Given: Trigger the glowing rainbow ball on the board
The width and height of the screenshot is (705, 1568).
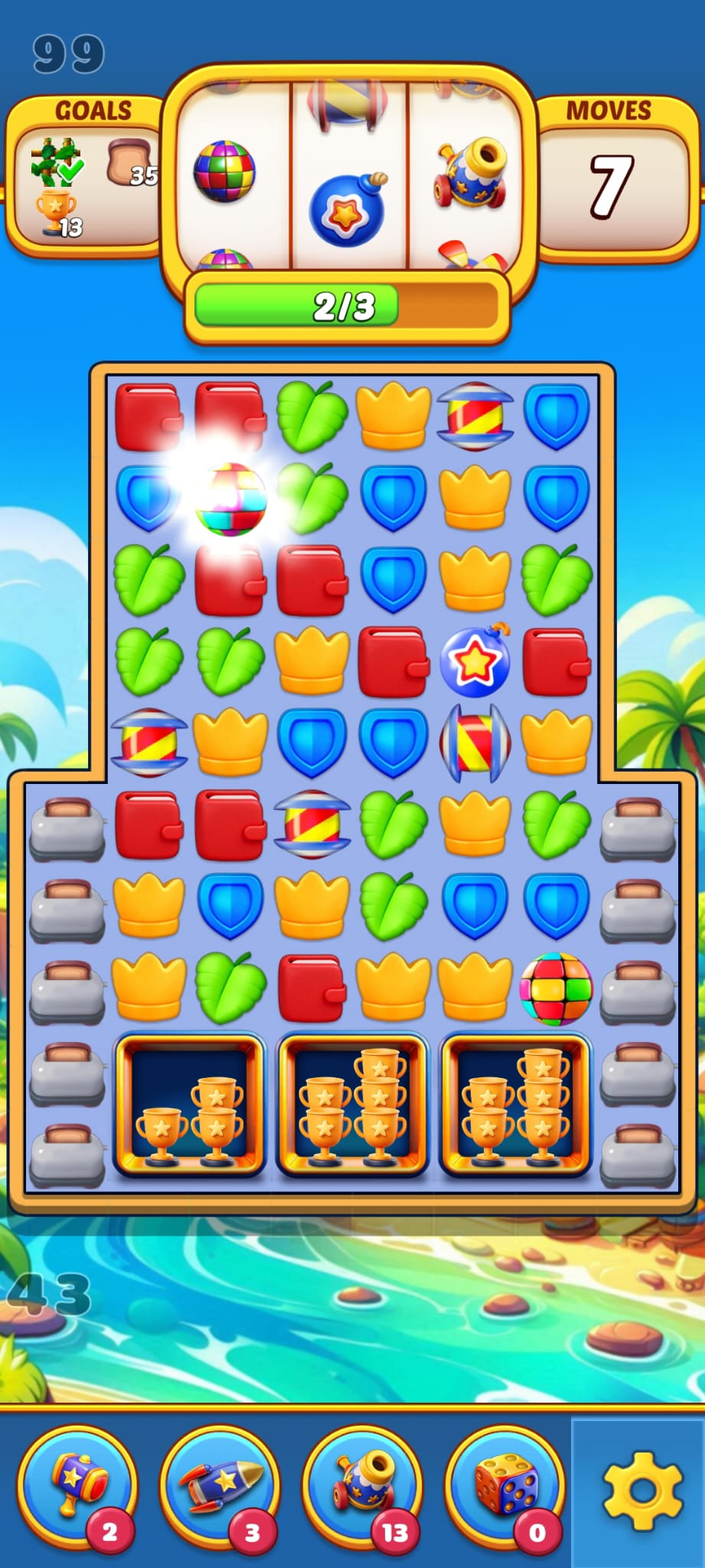Looking at the screenshot, I should (230, 498).
